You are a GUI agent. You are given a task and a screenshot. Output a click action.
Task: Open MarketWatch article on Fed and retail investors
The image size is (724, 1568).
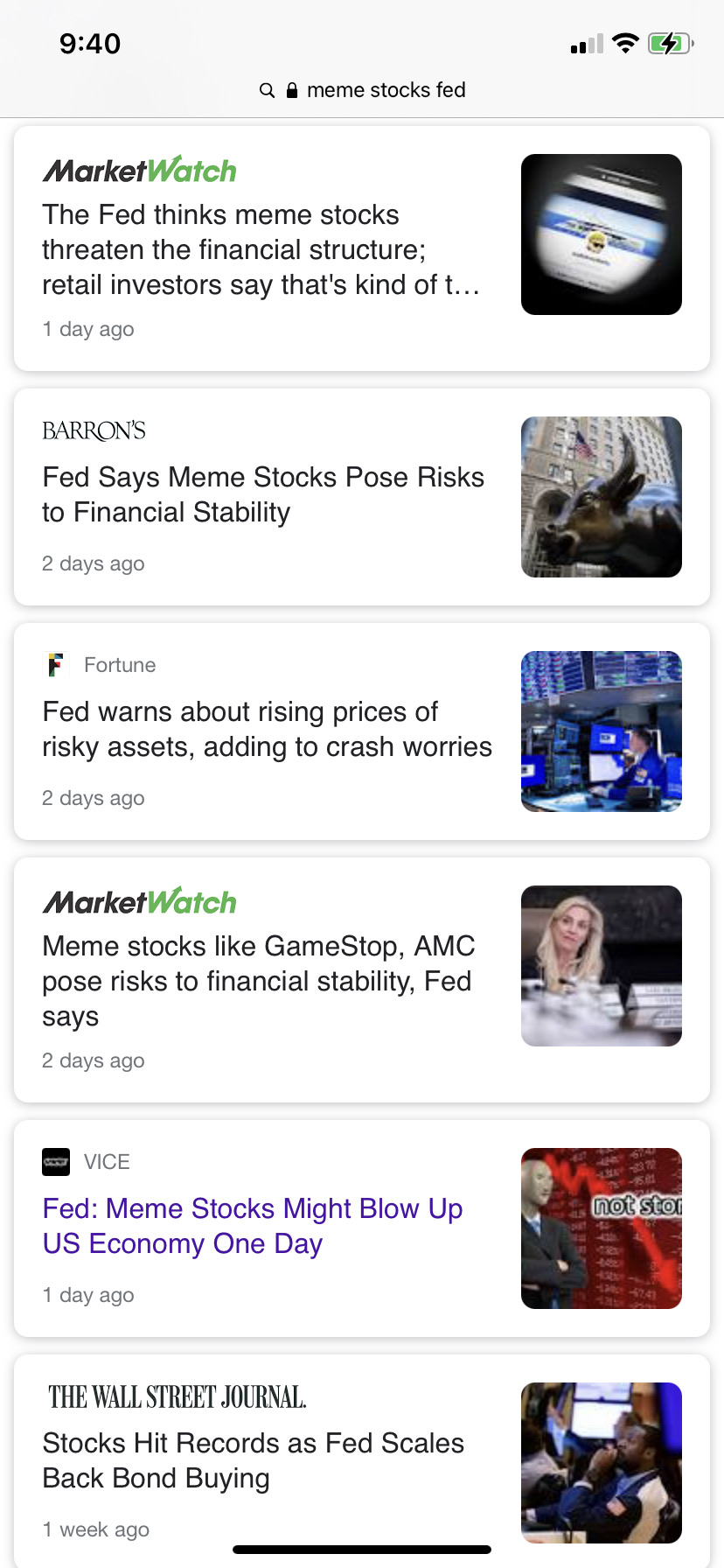261,249
